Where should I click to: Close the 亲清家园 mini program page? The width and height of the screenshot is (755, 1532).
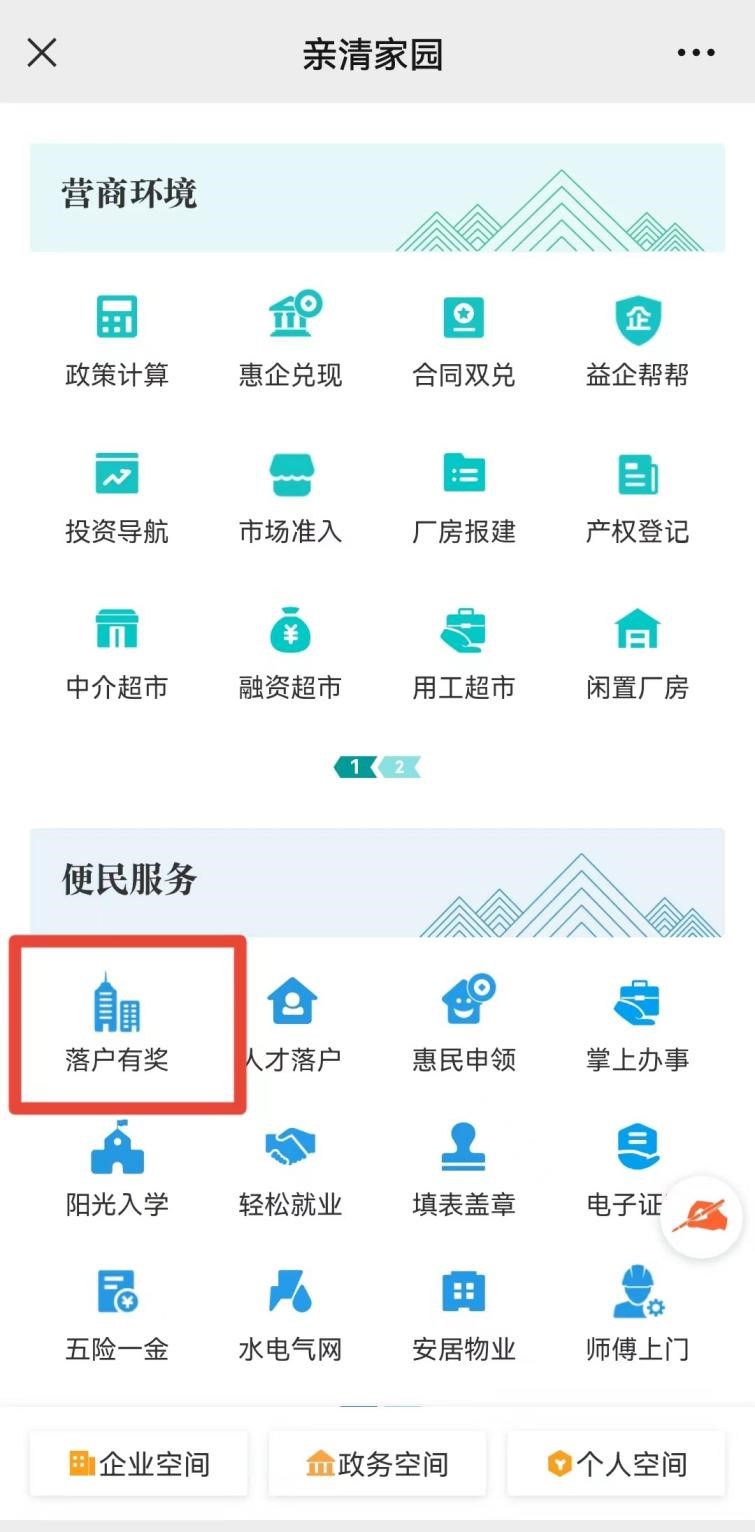pos(42,53)
